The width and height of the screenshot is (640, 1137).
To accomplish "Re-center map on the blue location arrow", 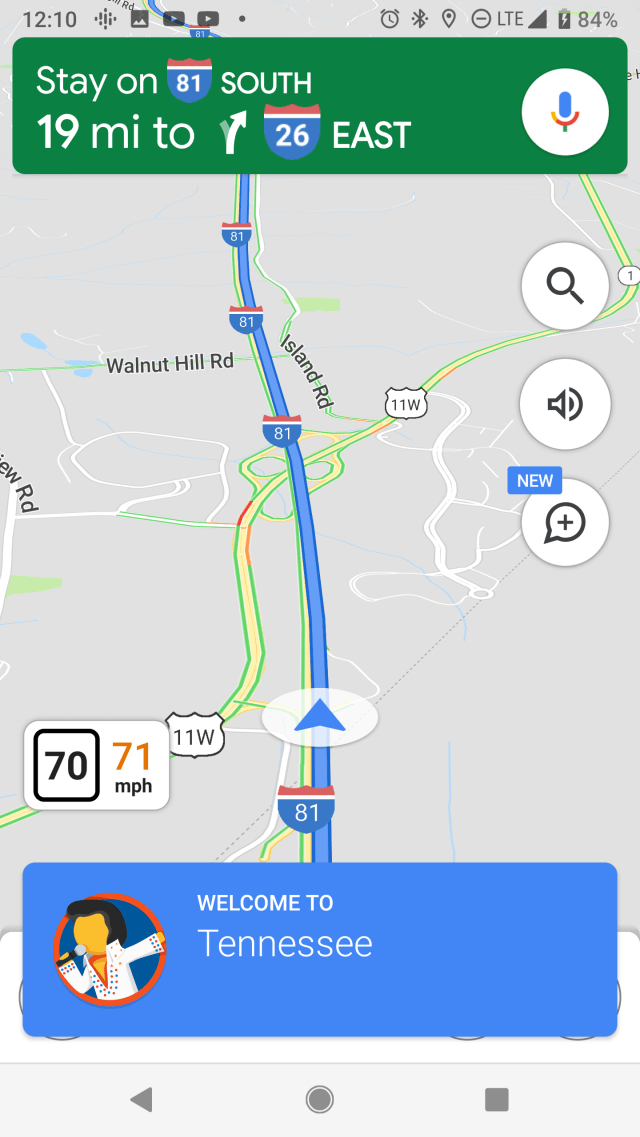I will click(320, 717).
